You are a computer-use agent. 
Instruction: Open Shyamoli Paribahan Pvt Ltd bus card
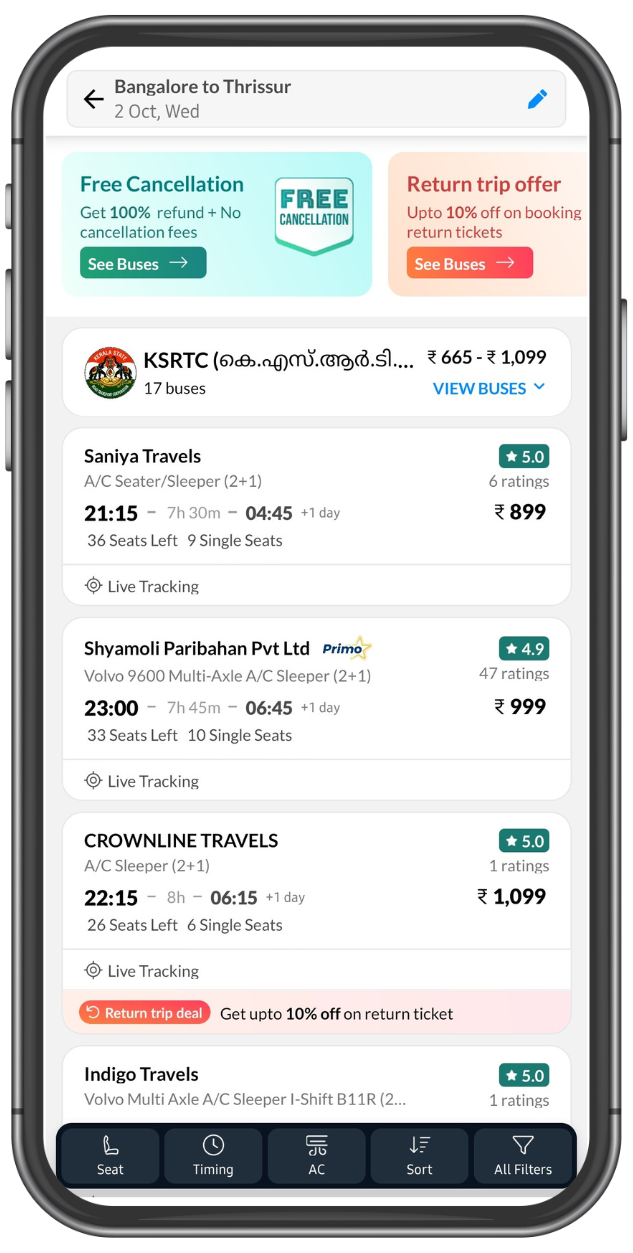[x=316, y=690]
